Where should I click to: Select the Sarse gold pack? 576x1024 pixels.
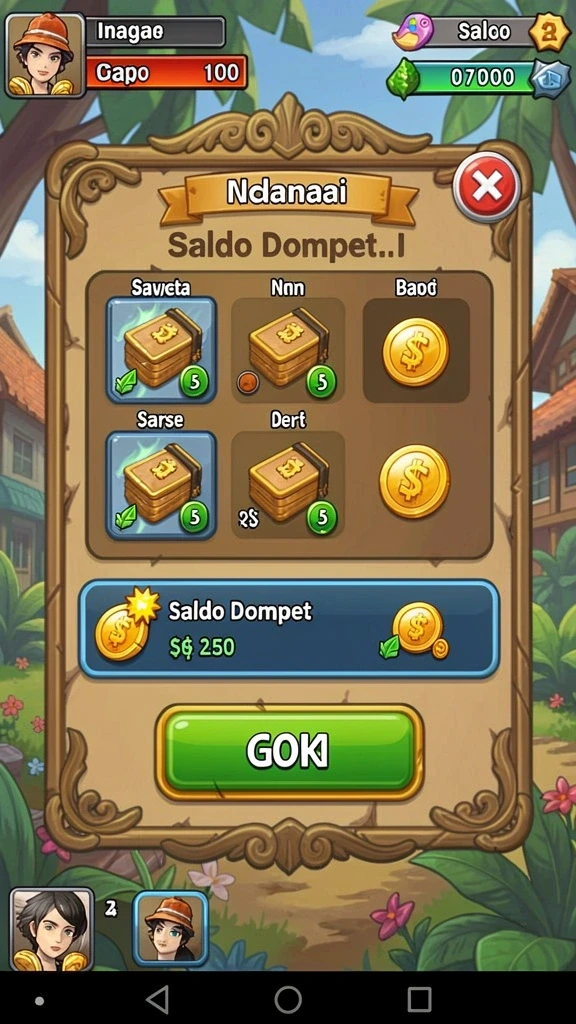161,485
